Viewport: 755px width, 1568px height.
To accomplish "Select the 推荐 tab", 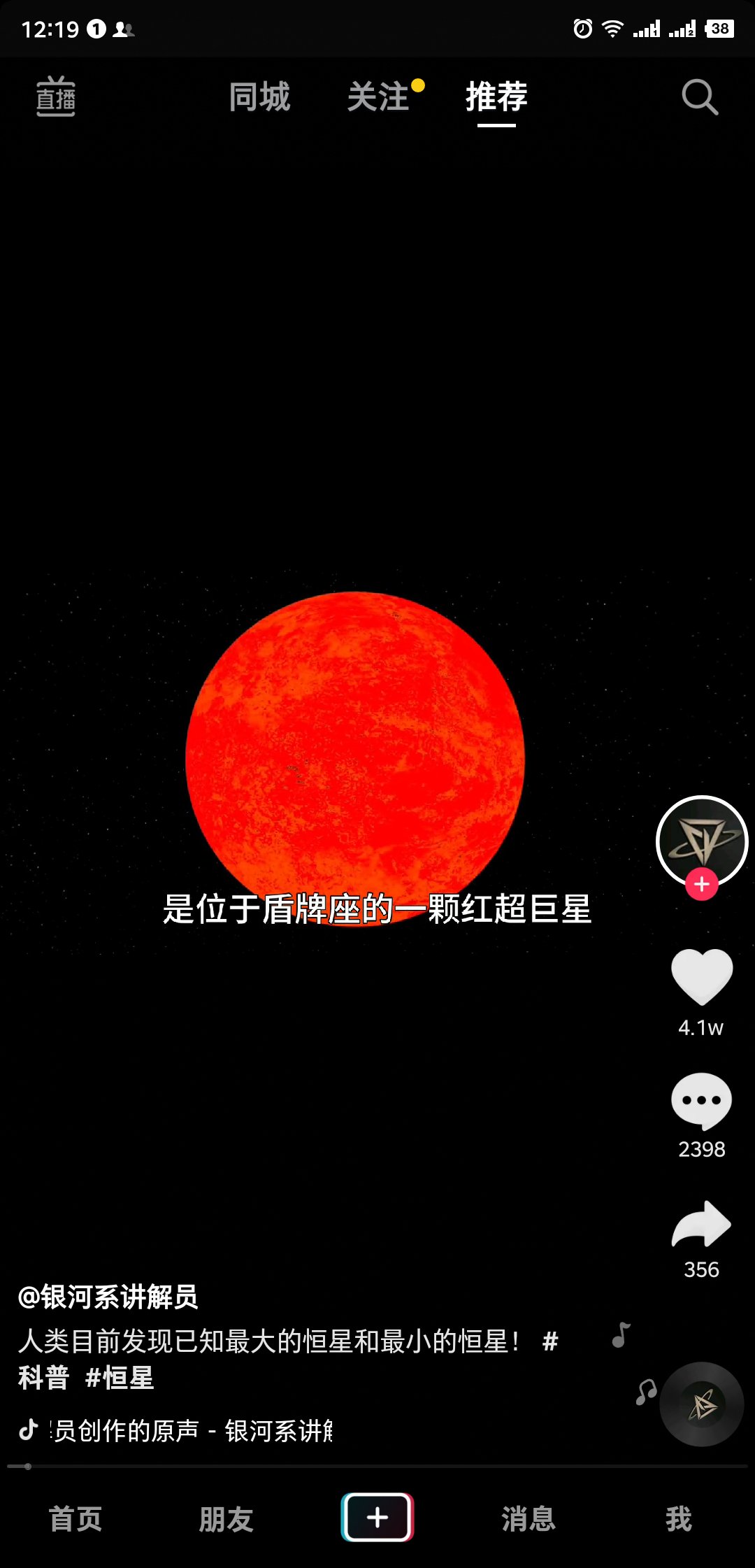I will [496, 97].
